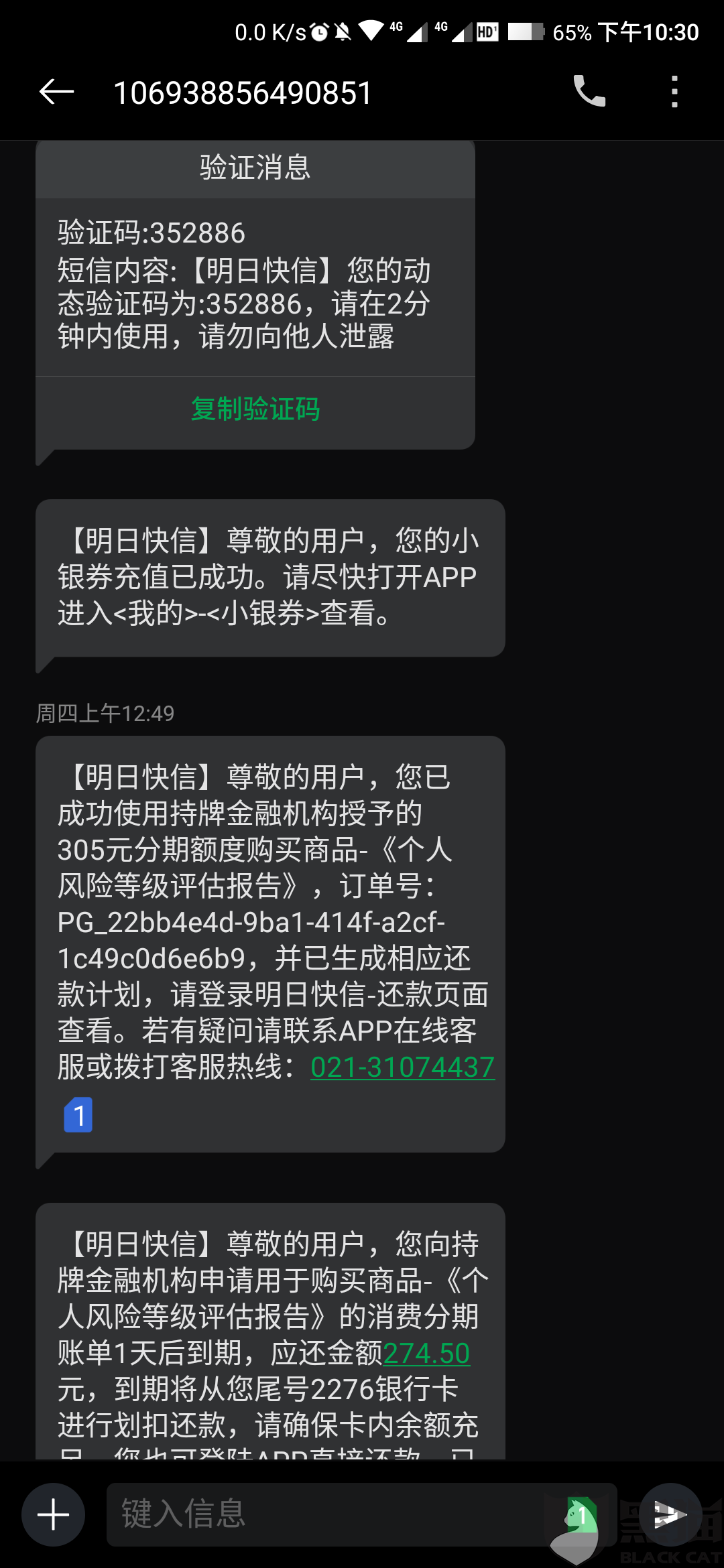724x1568 pixels.
Task: Call the number 106938856490851
Action: coord(589,92)
